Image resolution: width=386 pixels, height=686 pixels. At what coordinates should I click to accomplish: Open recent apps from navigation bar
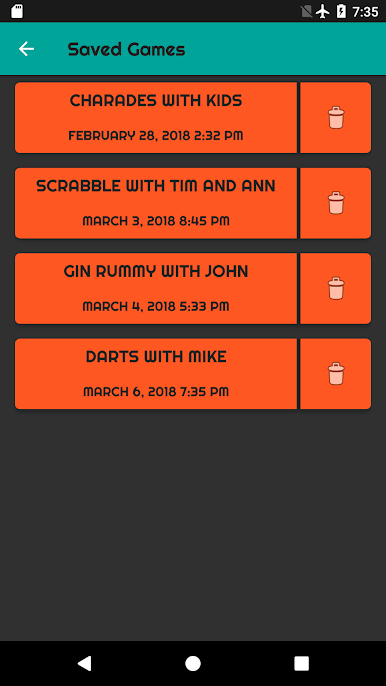302,663
